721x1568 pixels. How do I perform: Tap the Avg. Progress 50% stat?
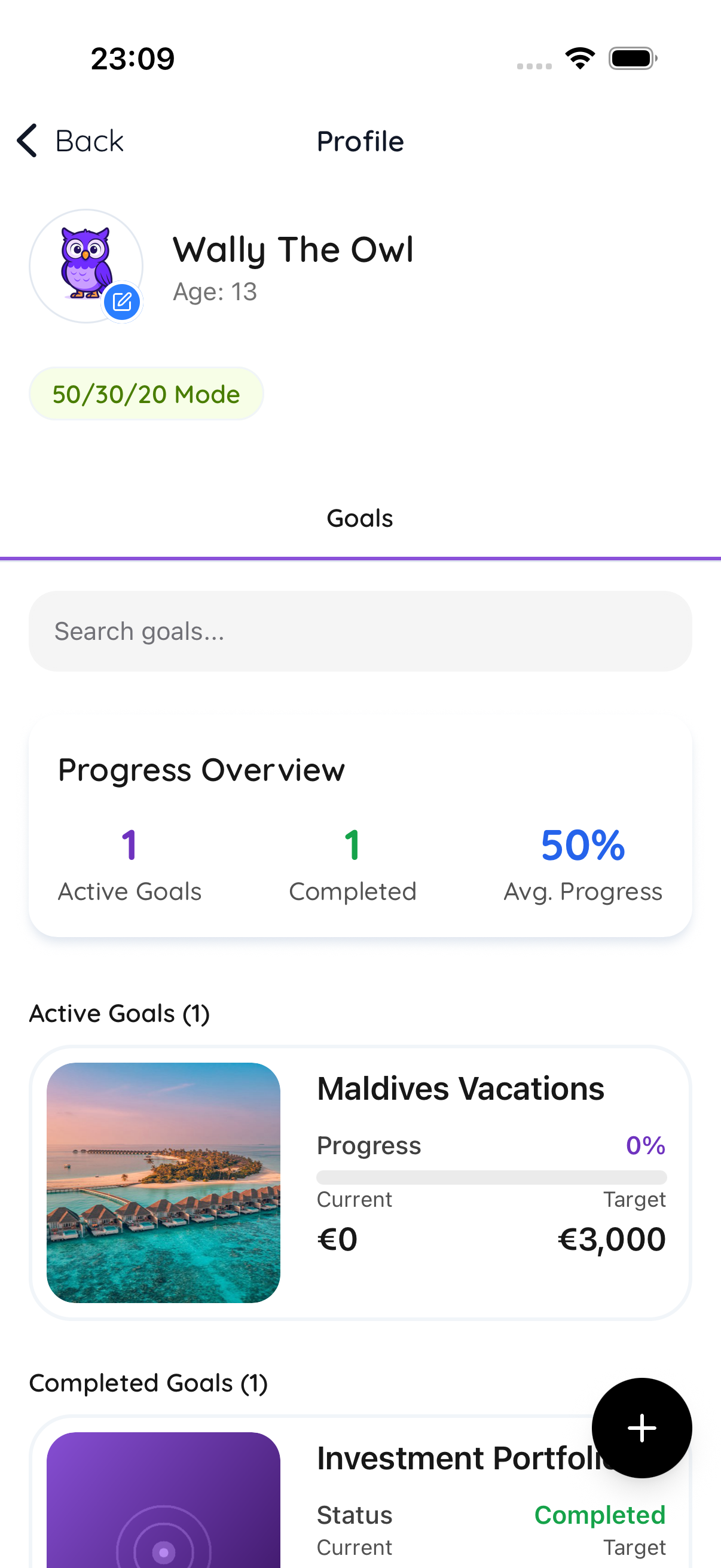[582, 864]
